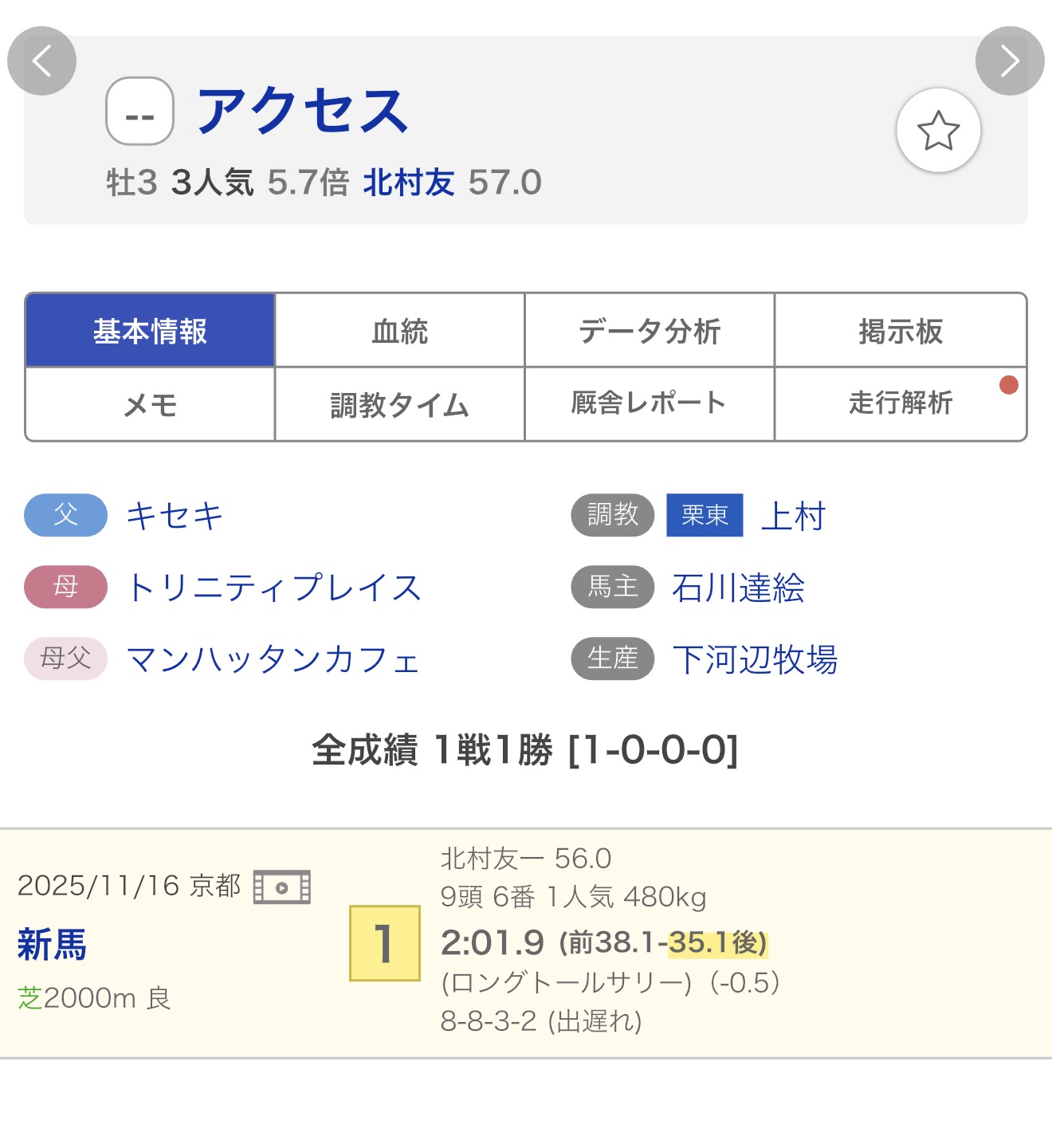The image size is (1052, 1148).
Task: Tap the -- mark box beside アクセス
Action: (x=139, y=112)
